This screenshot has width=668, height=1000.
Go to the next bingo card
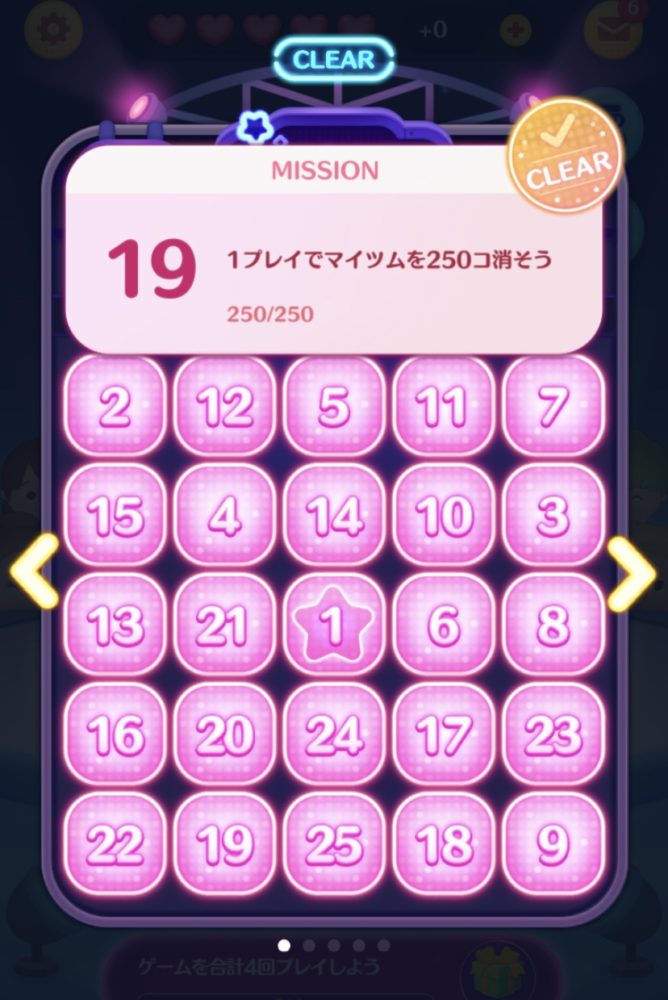[x=632, y=573]
